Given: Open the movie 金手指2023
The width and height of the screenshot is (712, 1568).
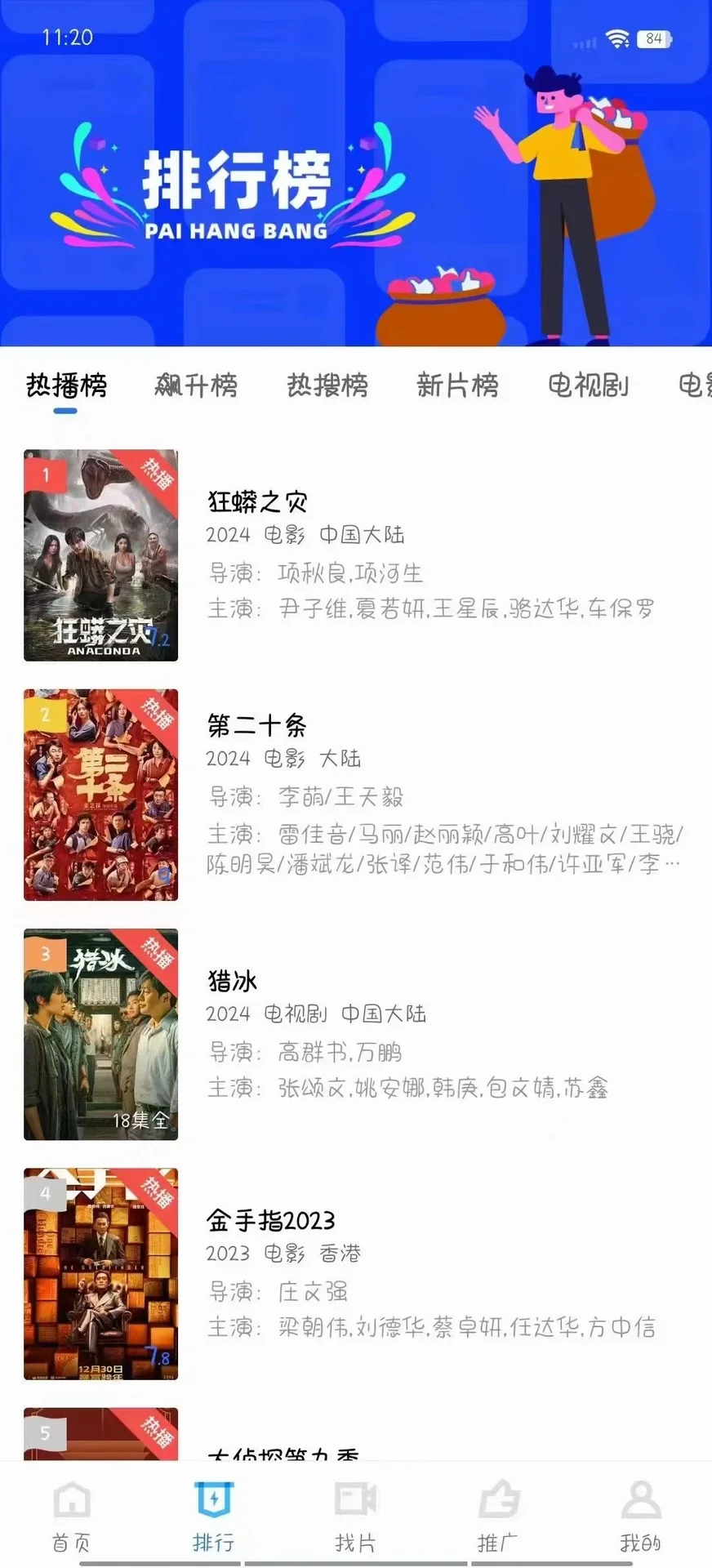Looking at the screenshot, I should point(356,1274).
